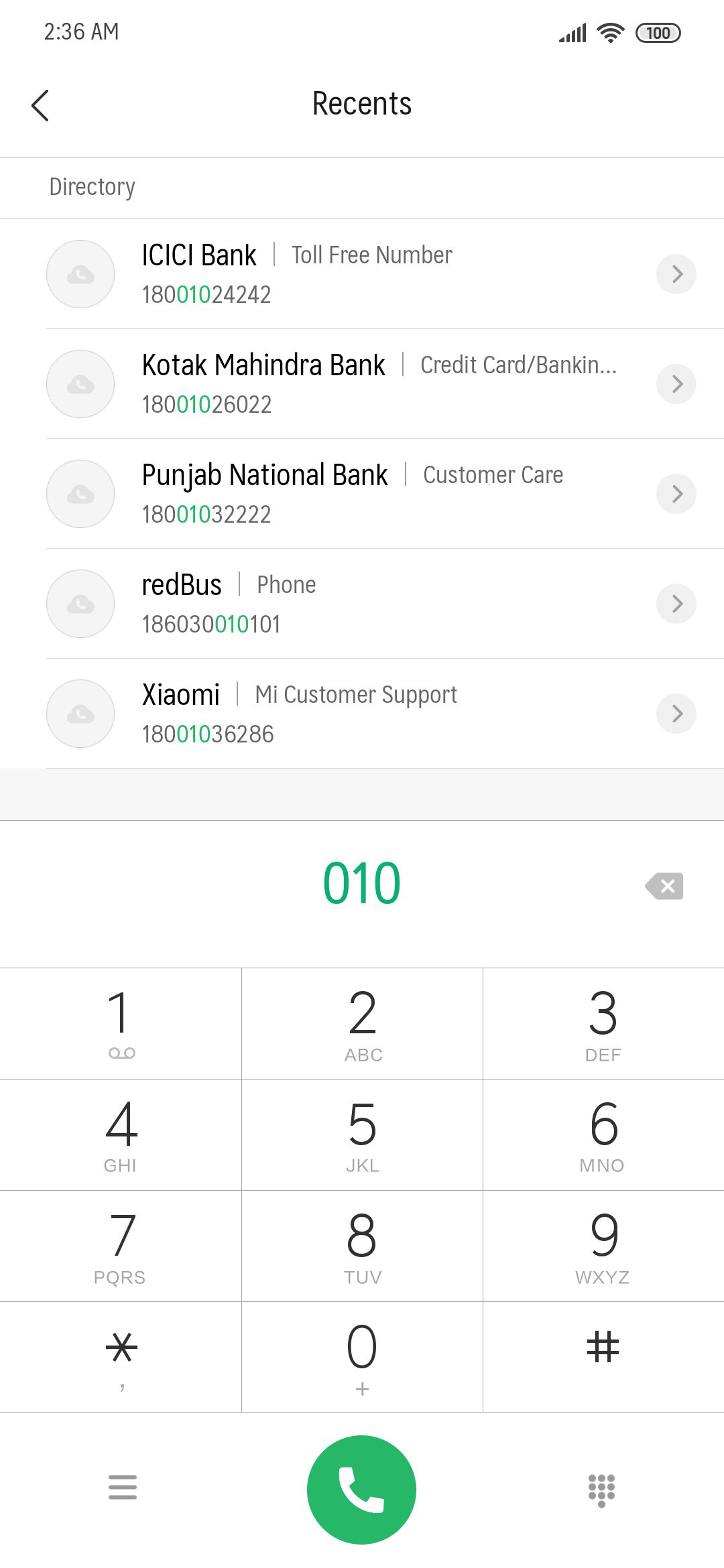
Task: Call the dialed number
Action: (x=362, y=1490)
